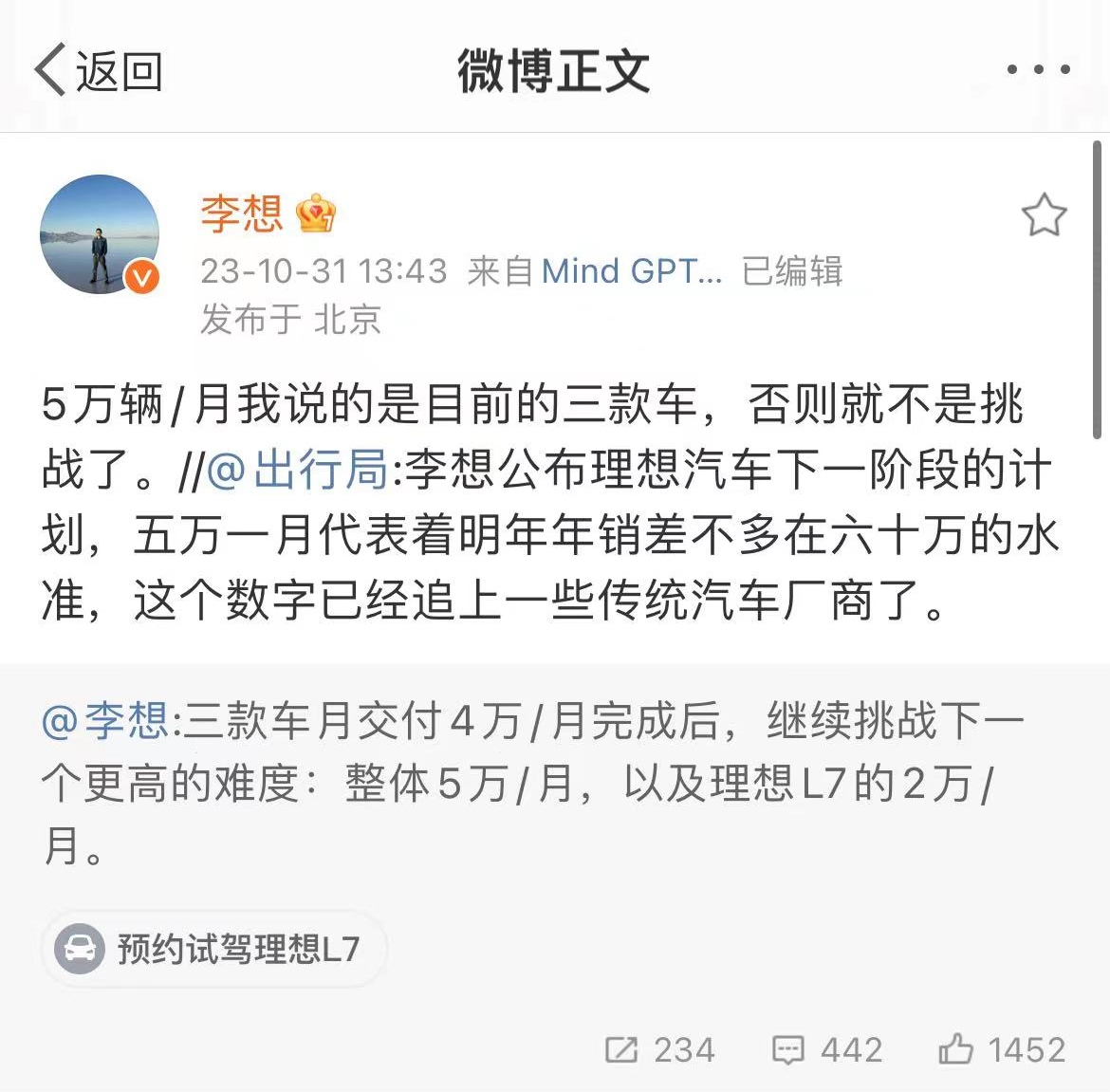The height and width of the screenshot is (1092, 1110).
Task: Open the @李想 mention in the quoted post
Action: pyautogui.click(x=104, y=721)
